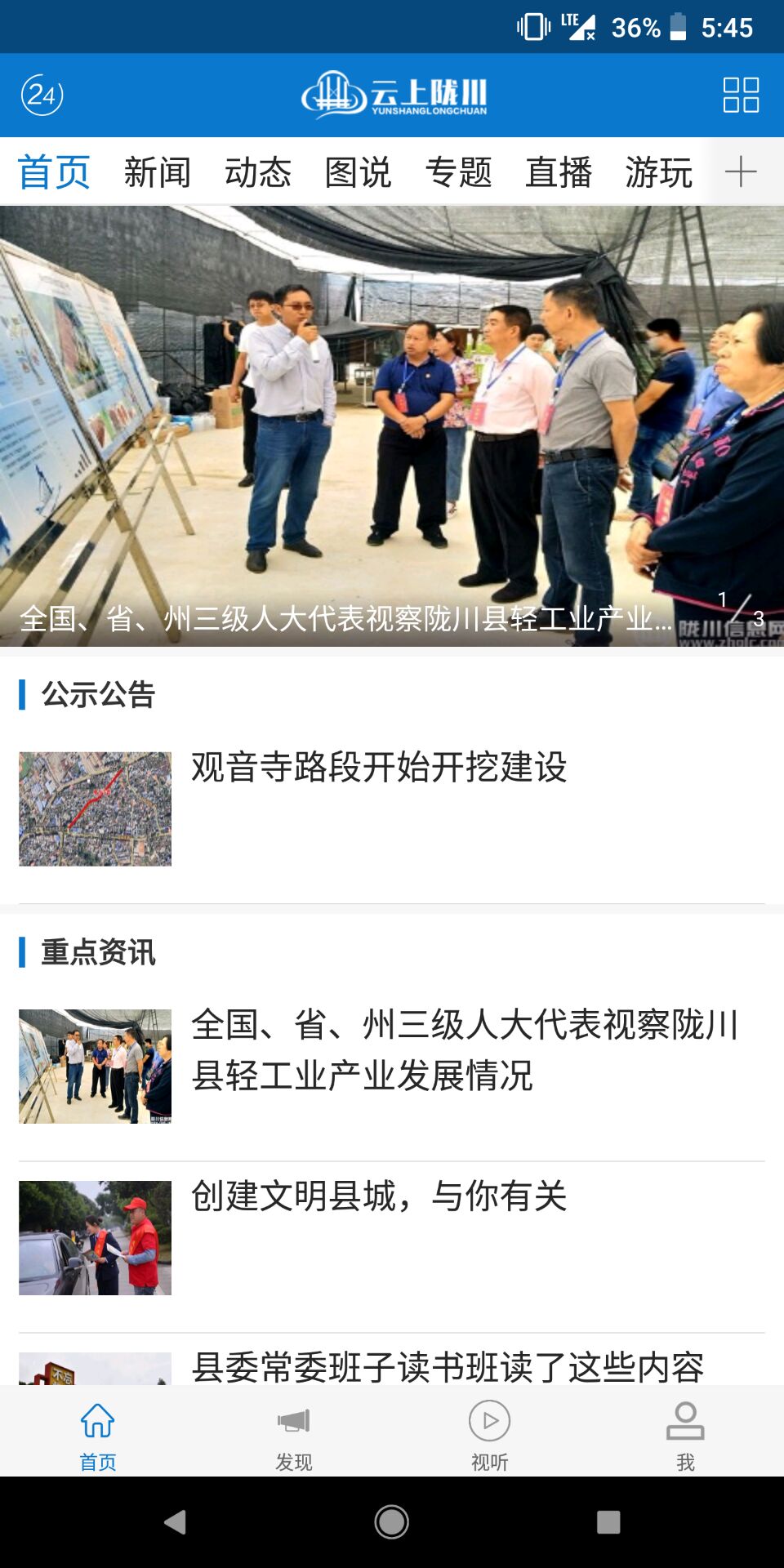Open the add channel plus button
Screen dimensions: 784x1568
742,172
